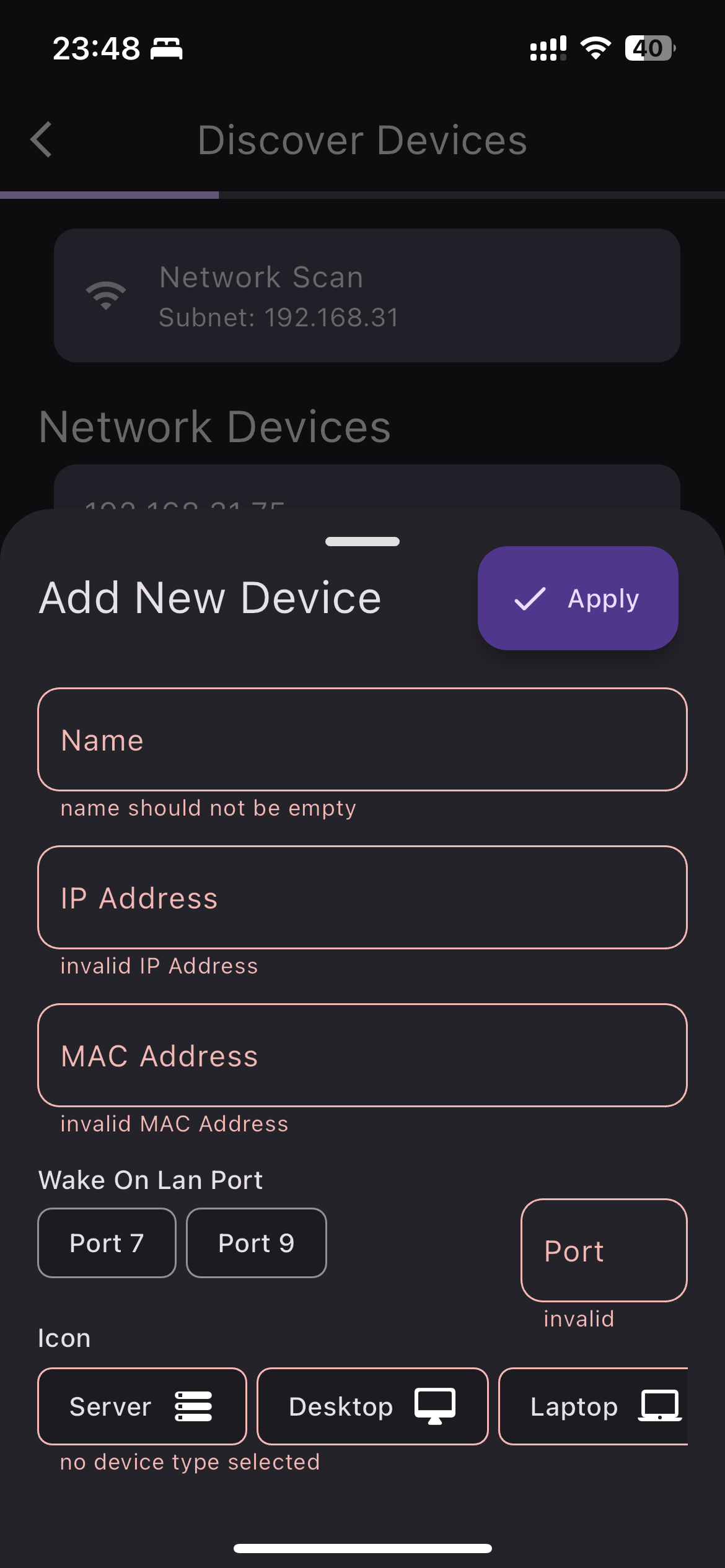Apply the new device settings

pyautogui.click(x=578, y=598)
